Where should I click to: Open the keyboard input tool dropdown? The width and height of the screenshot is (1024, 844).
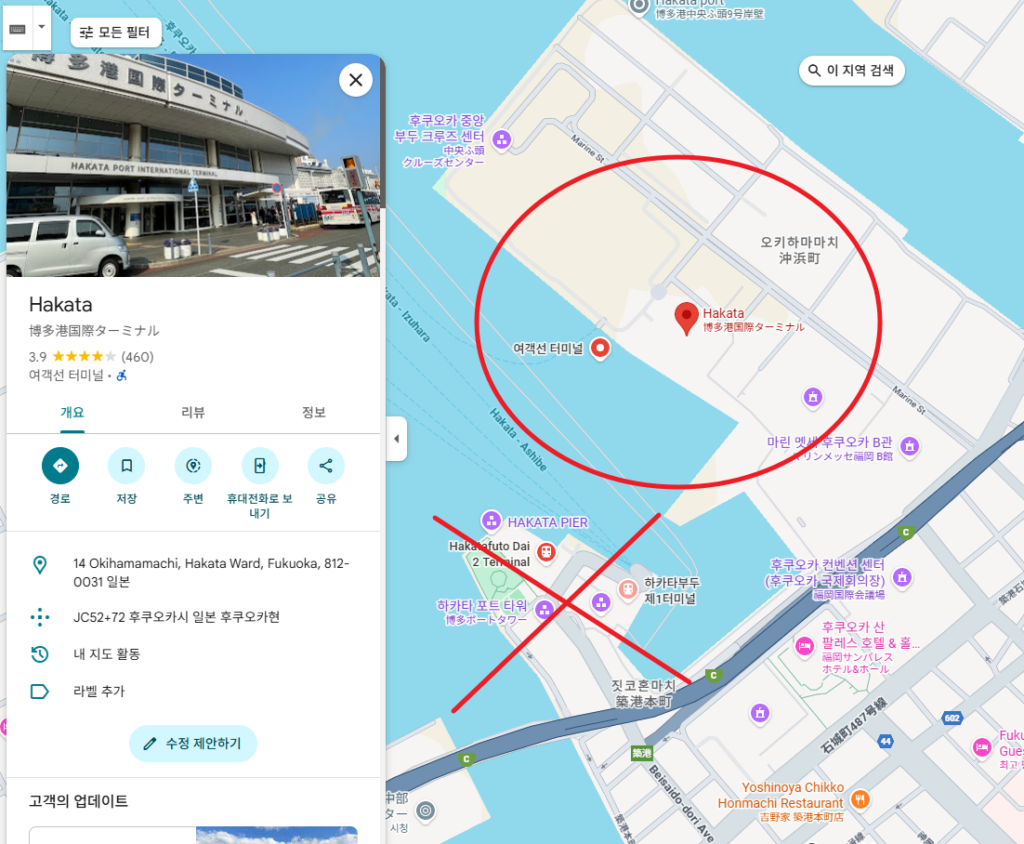tap(41, 29)
